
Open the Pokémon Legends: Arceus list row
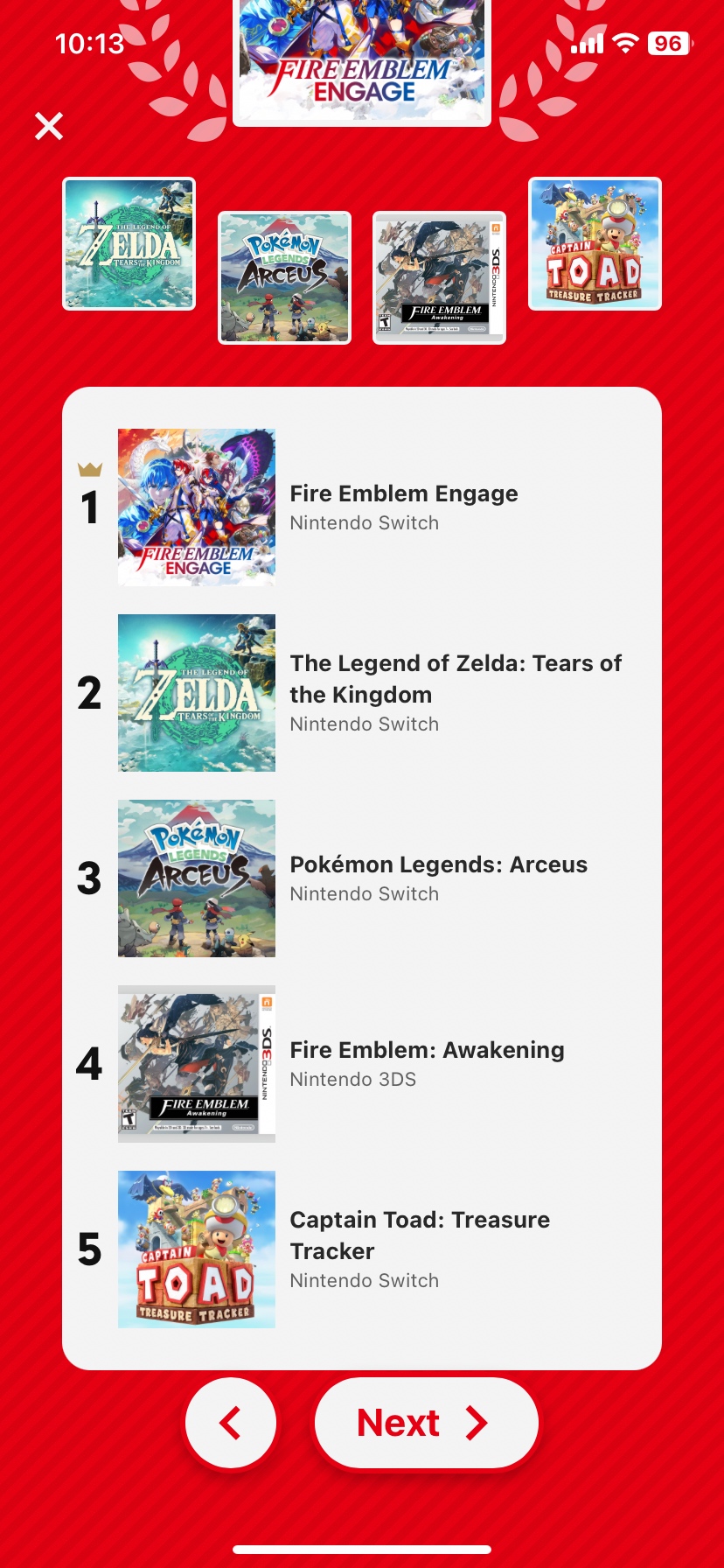(362, 878)
